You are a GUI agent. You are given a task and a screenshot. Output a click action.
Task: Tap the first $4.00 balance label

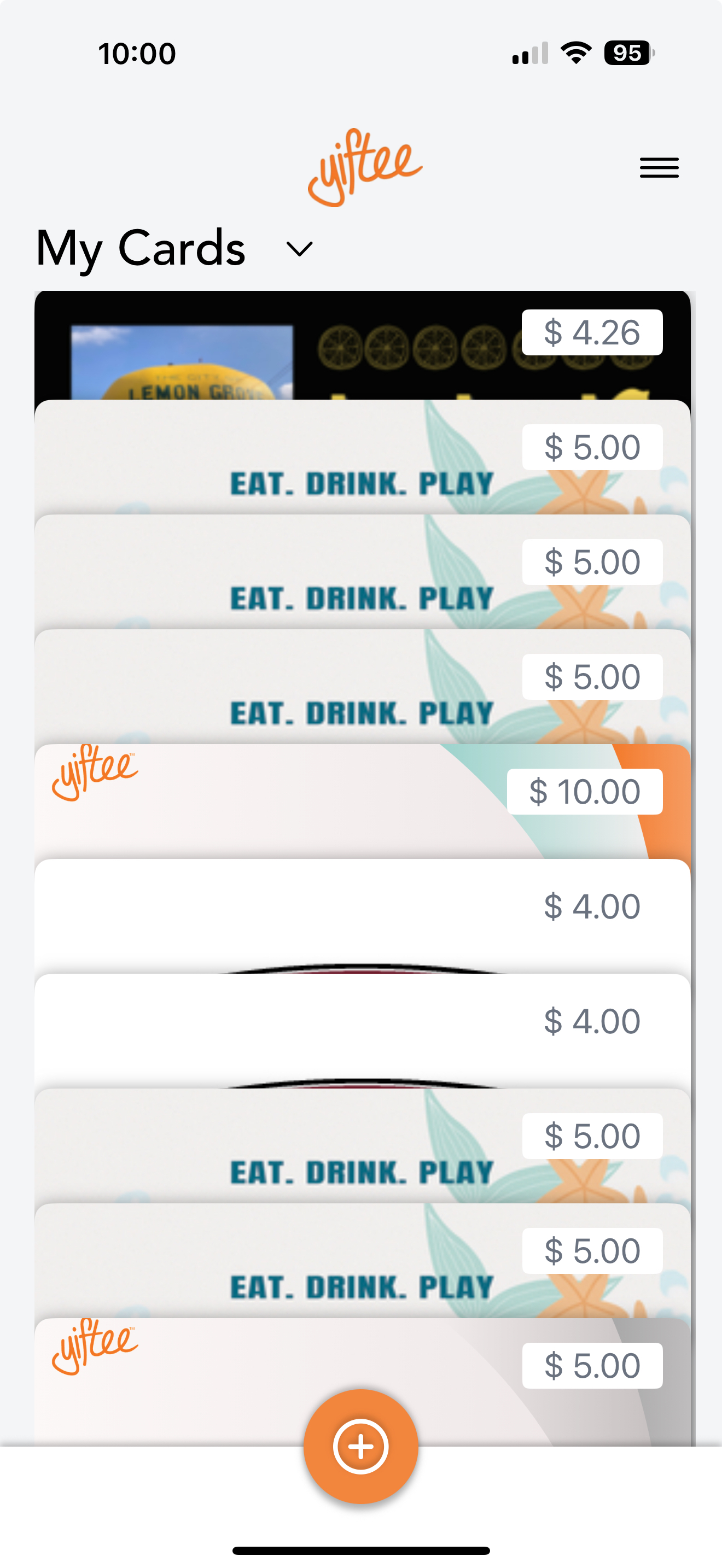click(591, 906)
